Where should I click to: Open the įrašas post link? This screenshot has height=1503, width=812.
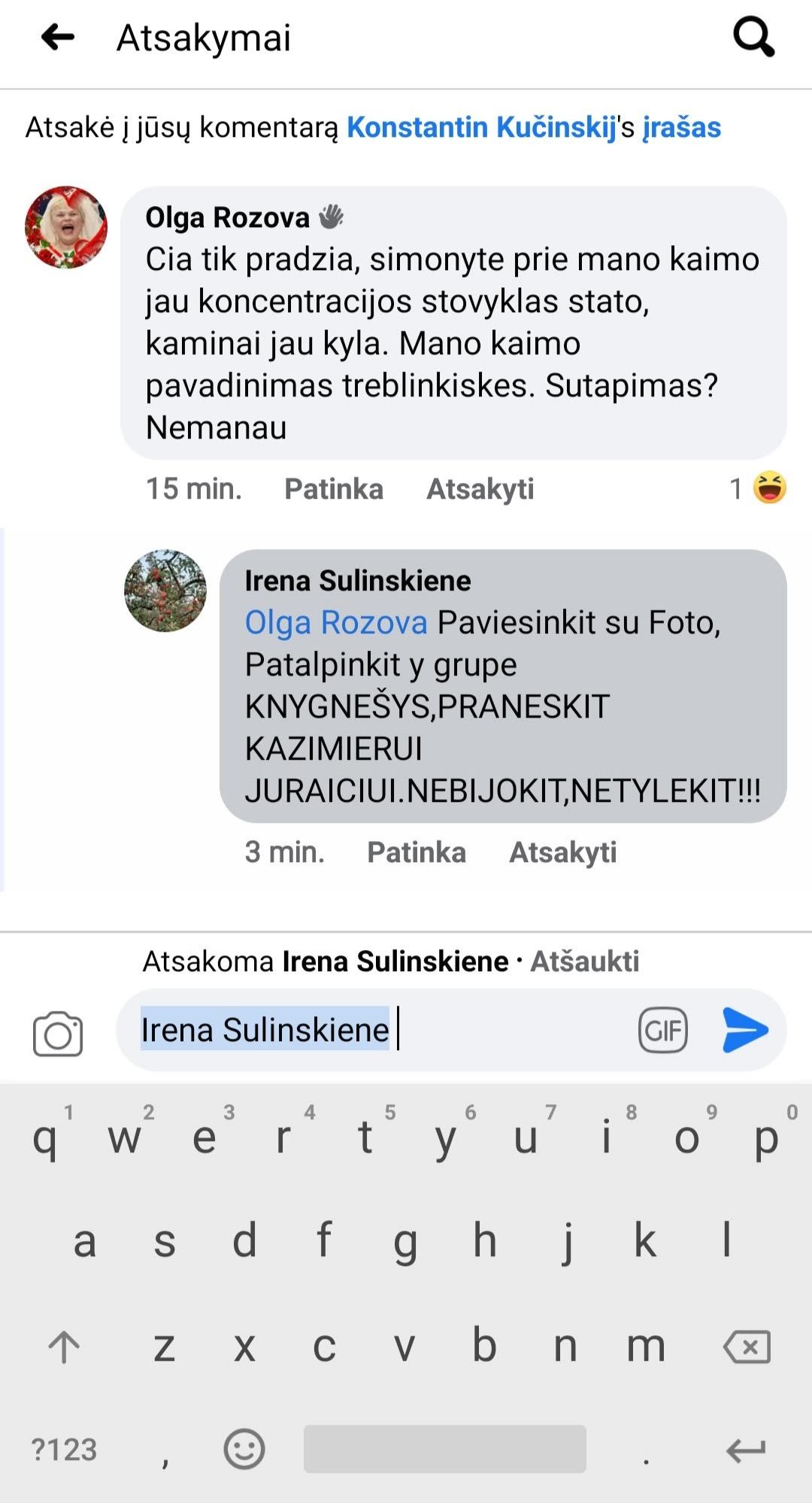681,128
